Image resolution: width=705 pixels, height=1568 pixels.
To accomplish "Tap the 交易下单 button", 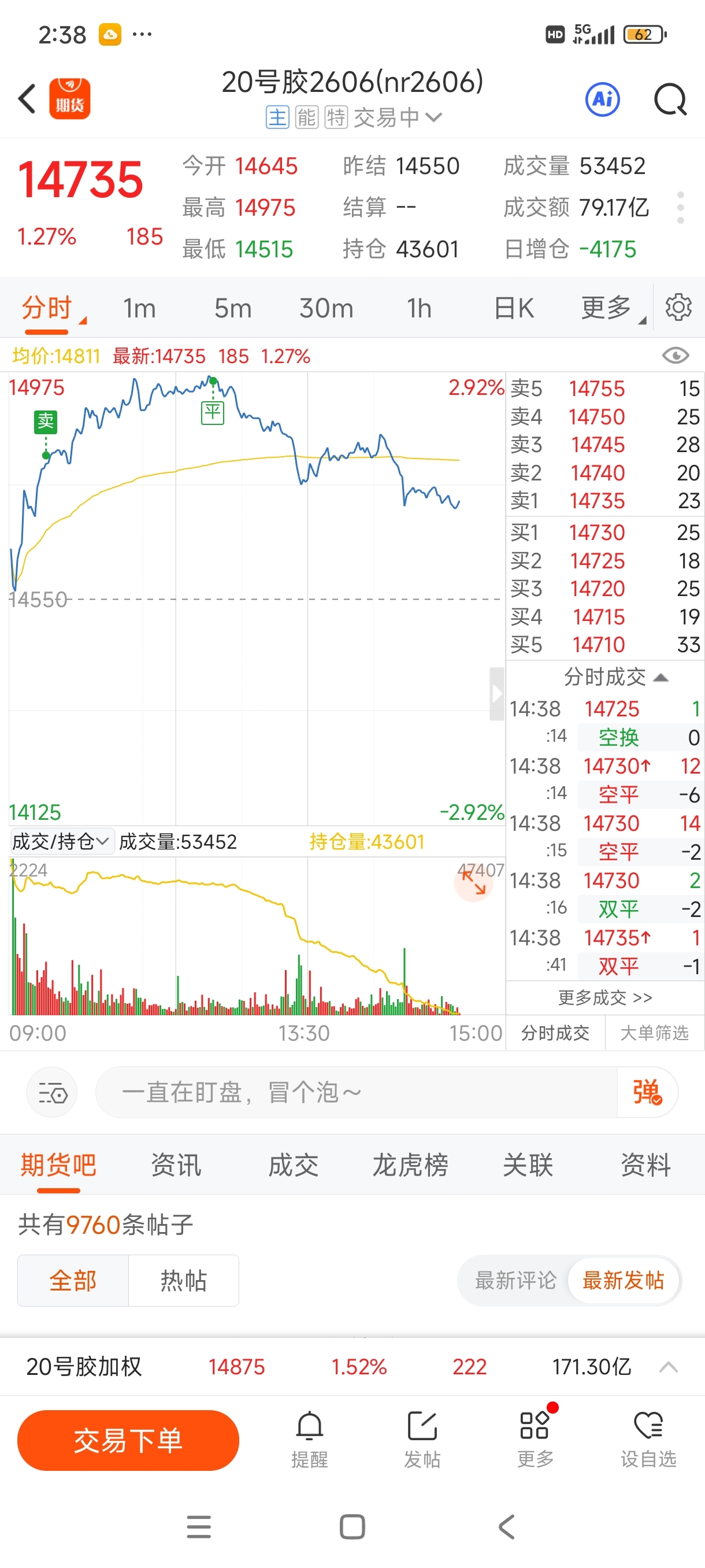I will point(128,1441).
